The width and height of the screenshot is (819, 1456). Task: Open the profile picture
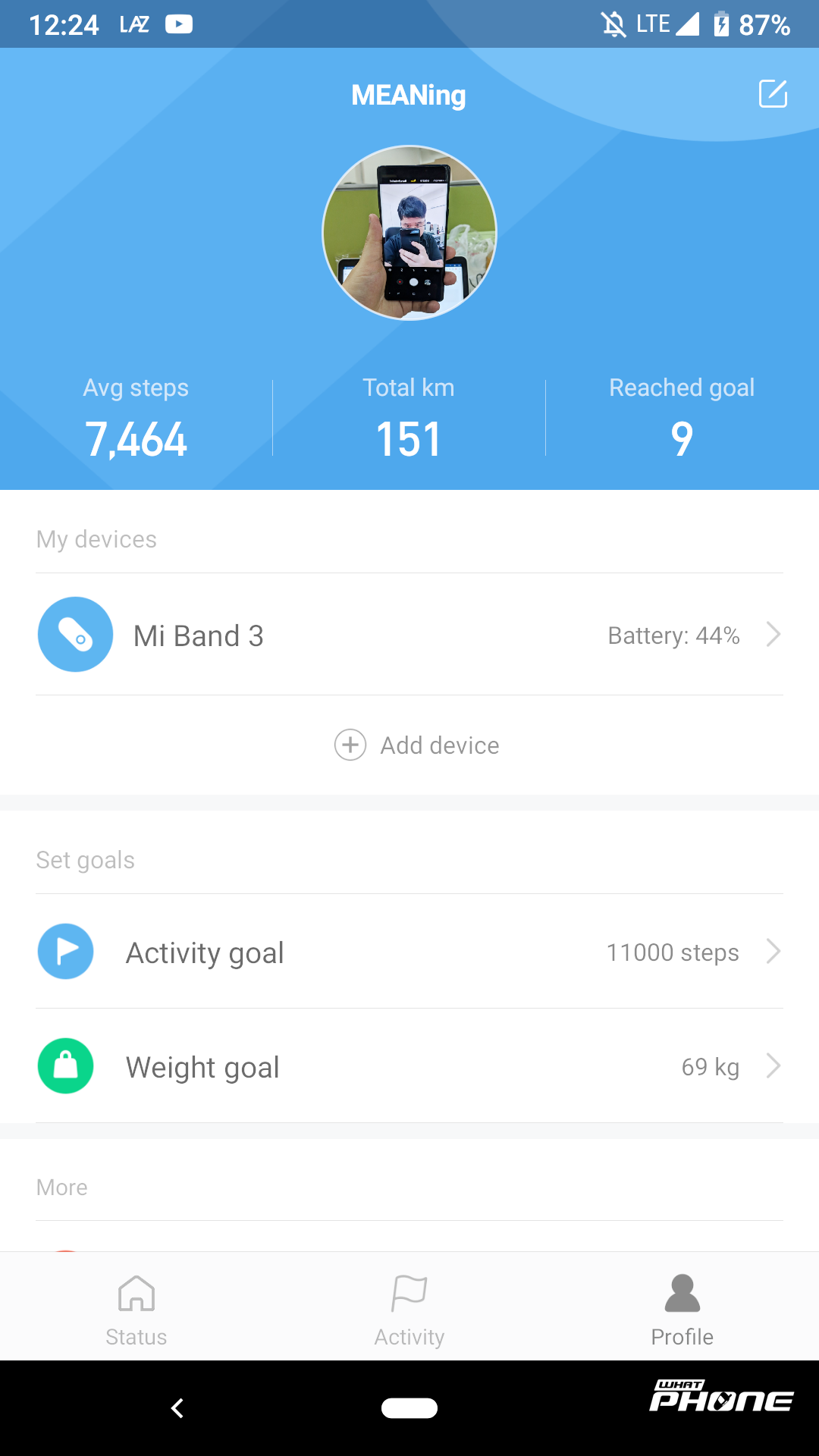pyautogui.click(x=409, y=231)
